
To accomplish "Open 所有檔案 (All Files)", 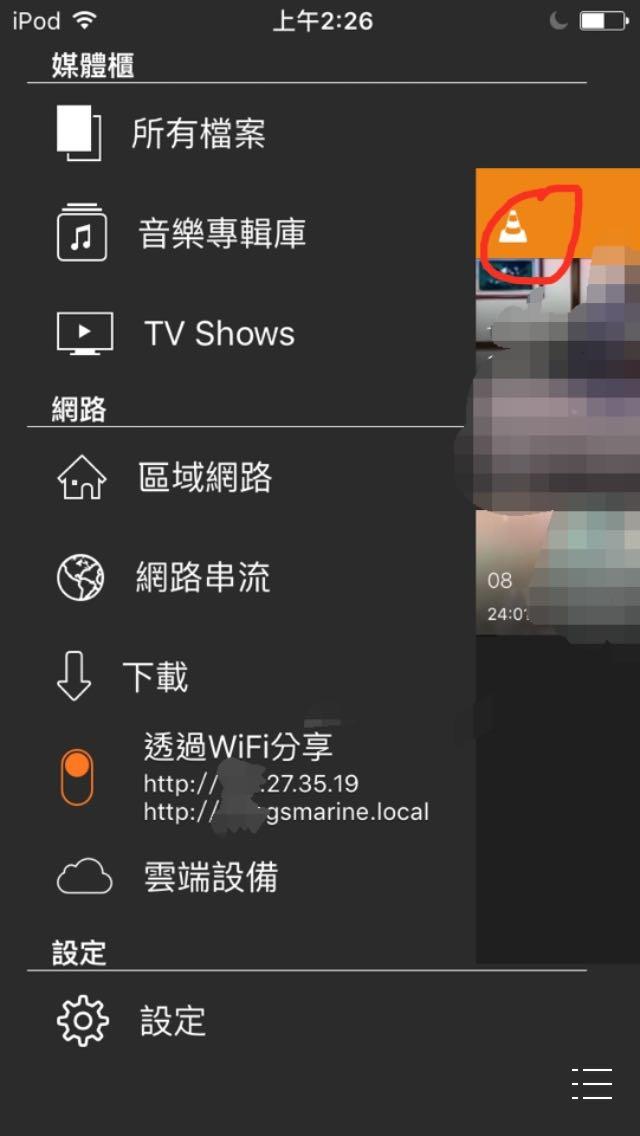I will (198, 134).
